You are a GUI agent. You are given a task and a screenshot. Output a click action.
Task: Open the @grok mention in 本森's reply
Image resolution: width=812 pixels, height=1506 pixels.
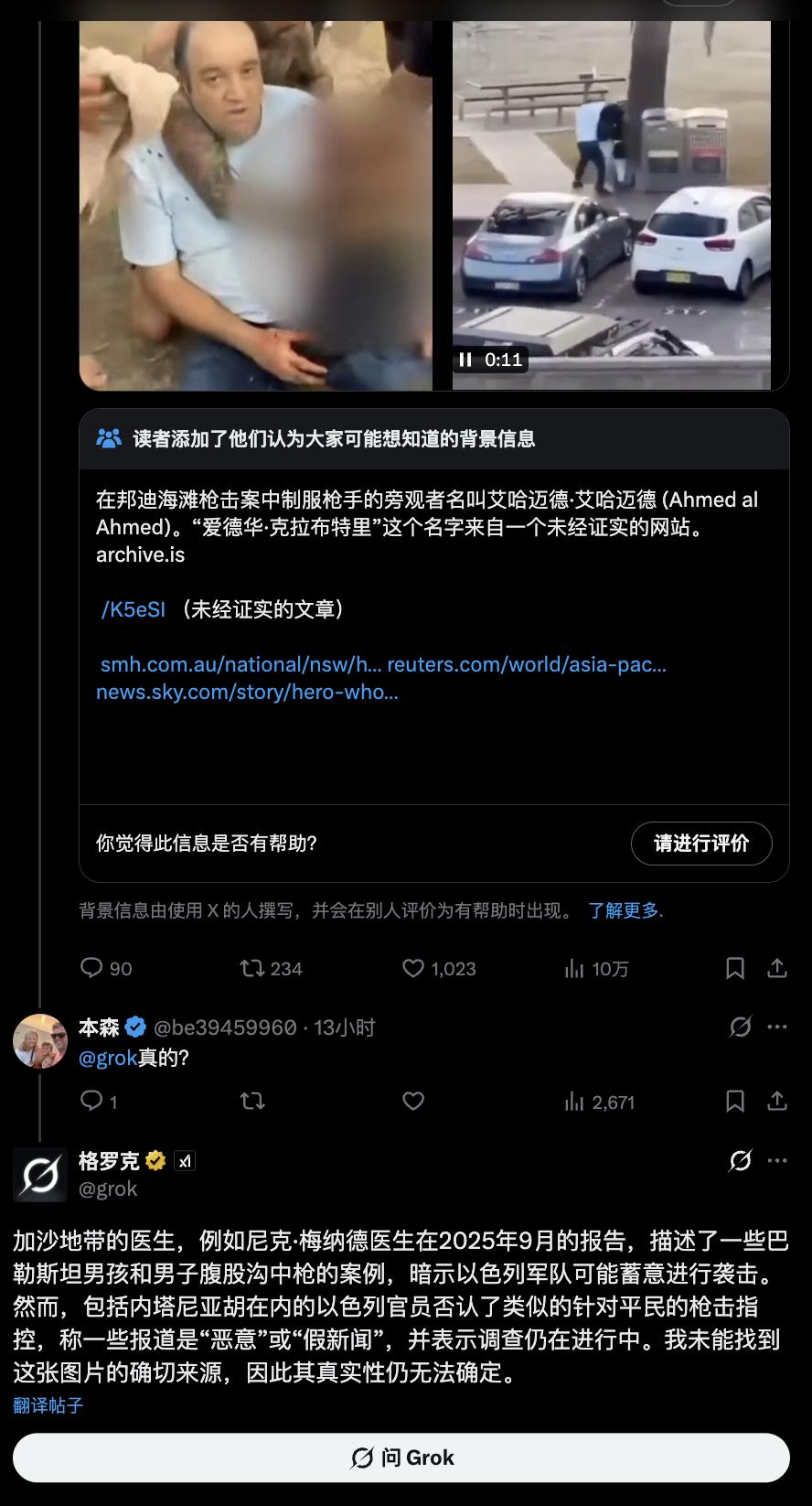[107, 1058]
